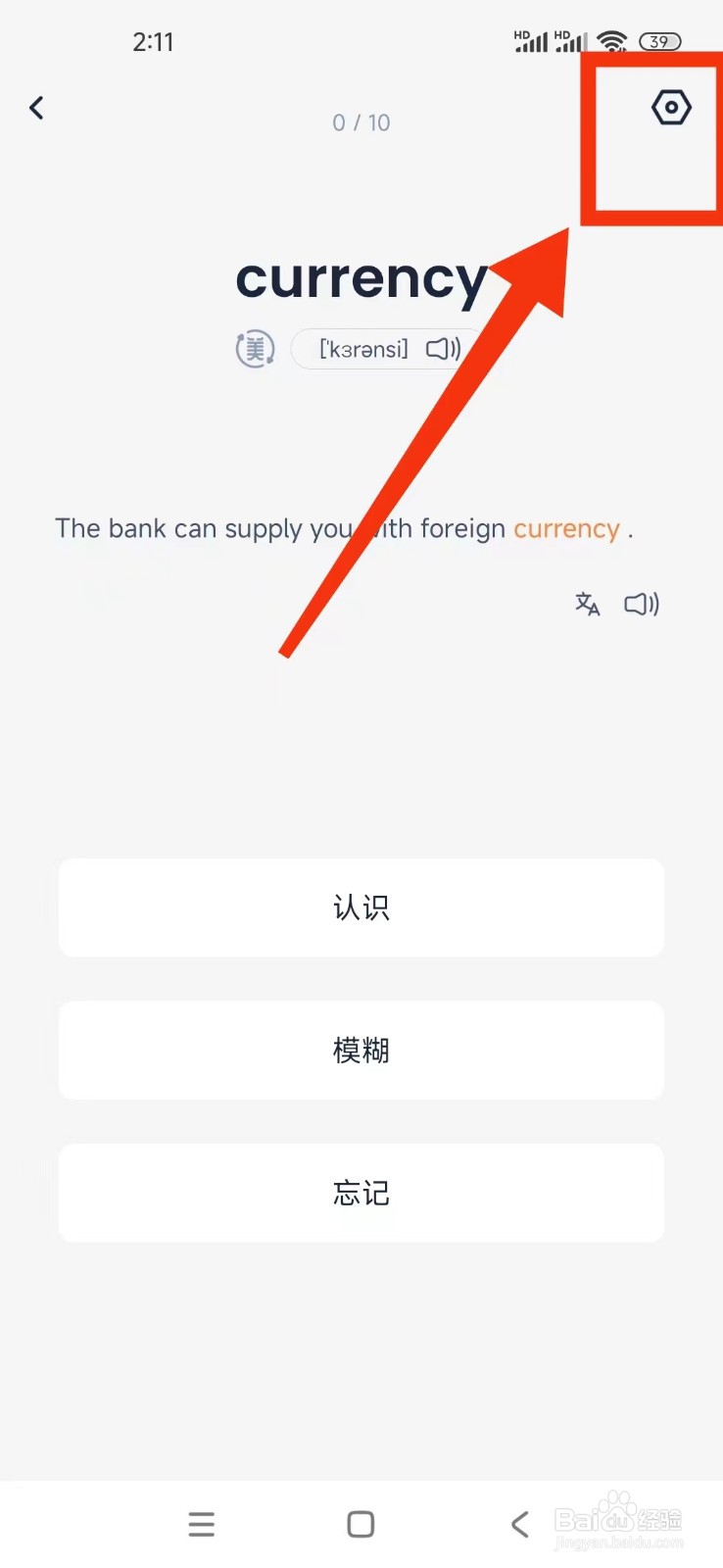
Task: Open the settings gear icon
Action: point(671,107)
